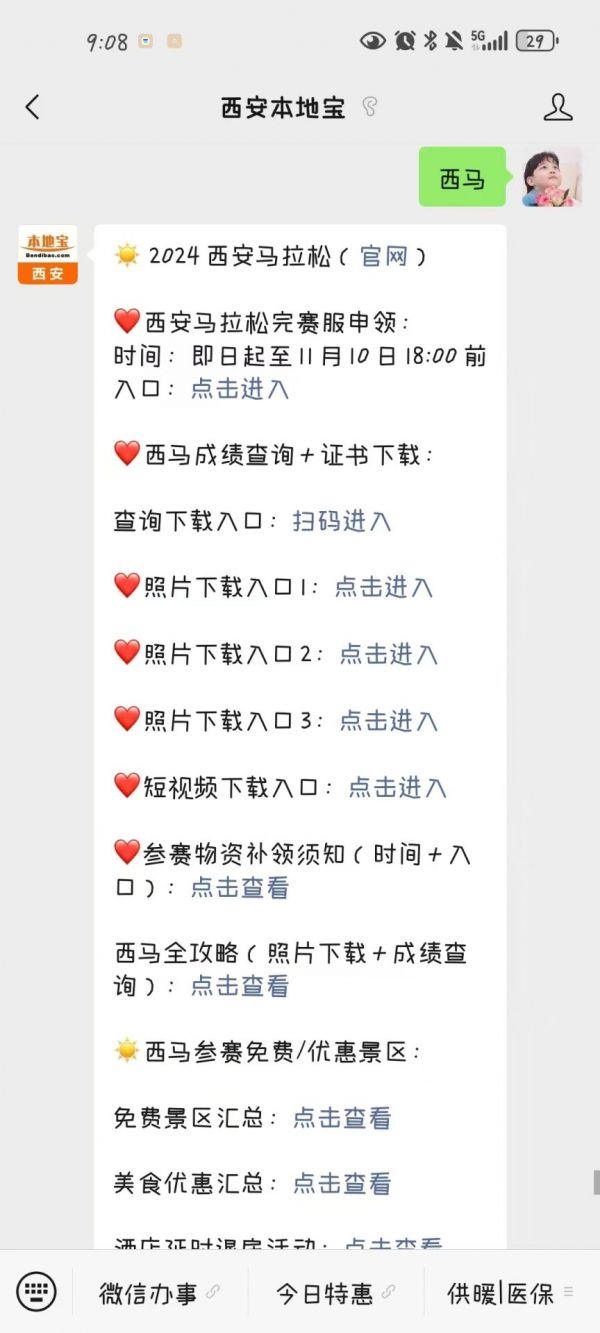Tap my own avatar beside 西马 message
The height and width of the screenshot is (1333, 600).
(552, 177)
